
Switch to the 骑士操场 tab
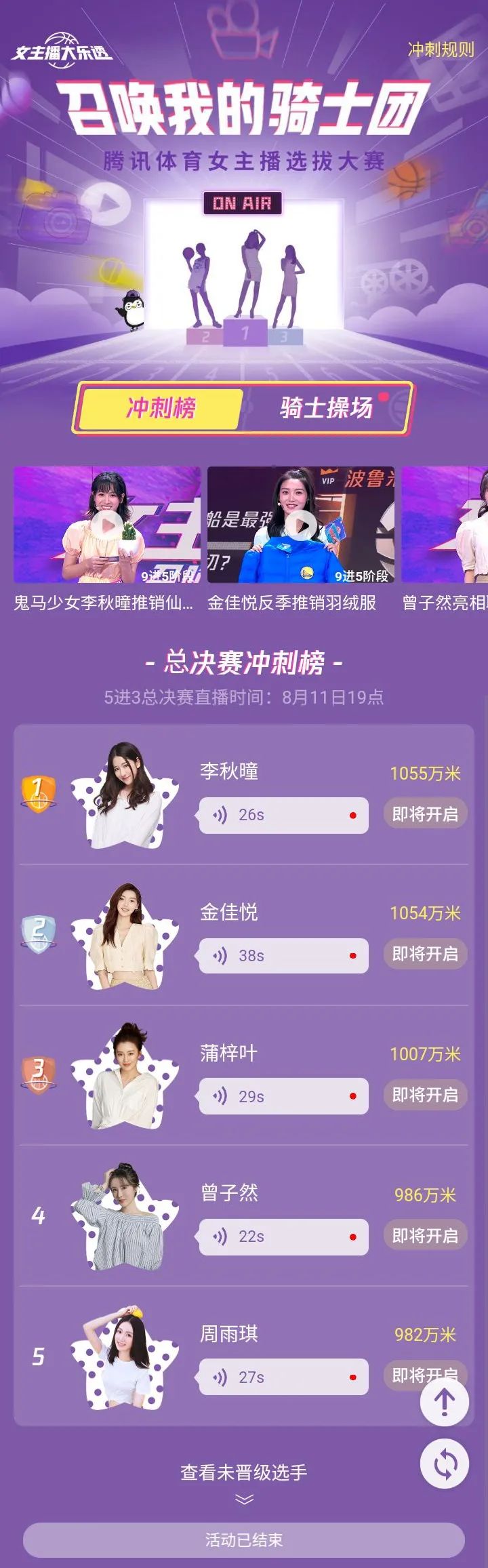tap(326, 407)
